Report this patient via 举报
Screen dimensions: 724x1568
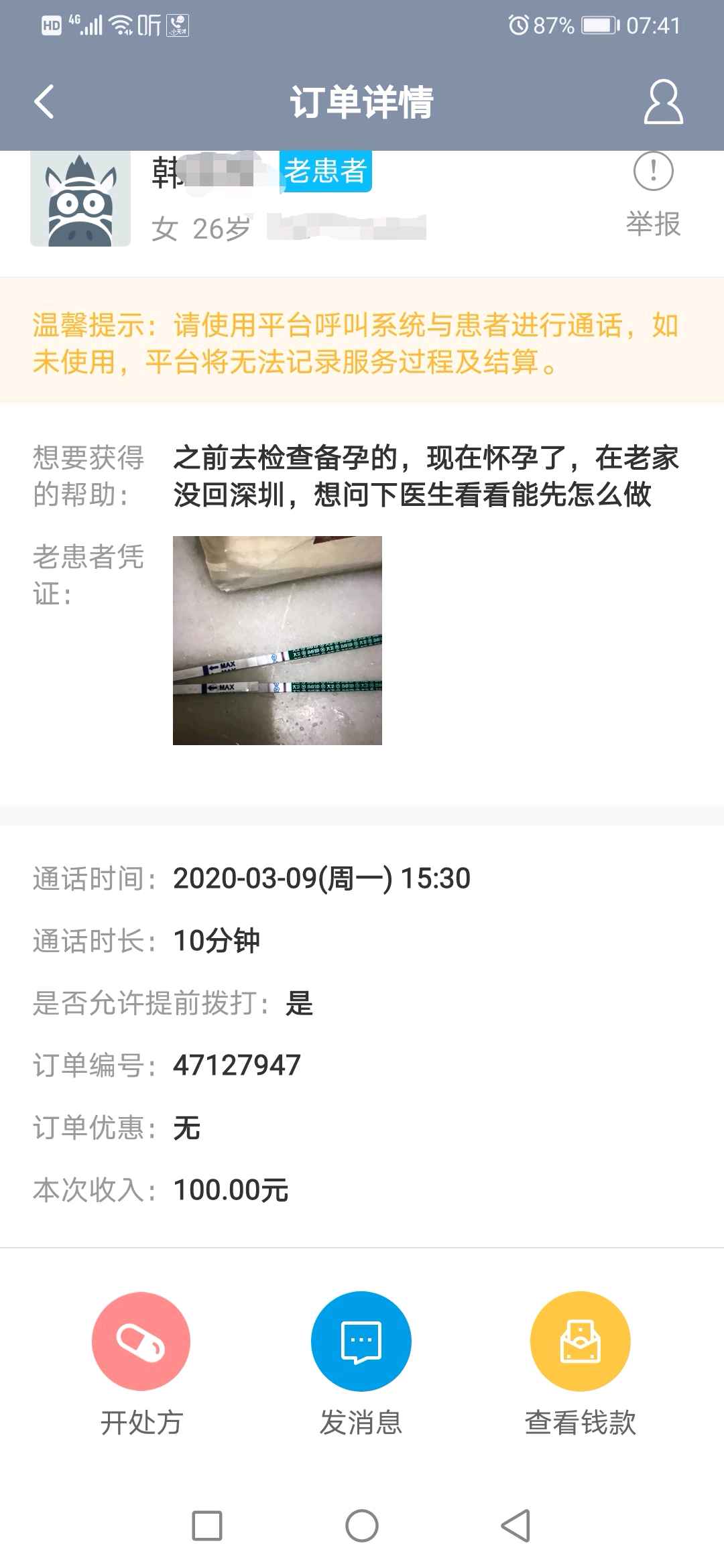click(653, 194)
